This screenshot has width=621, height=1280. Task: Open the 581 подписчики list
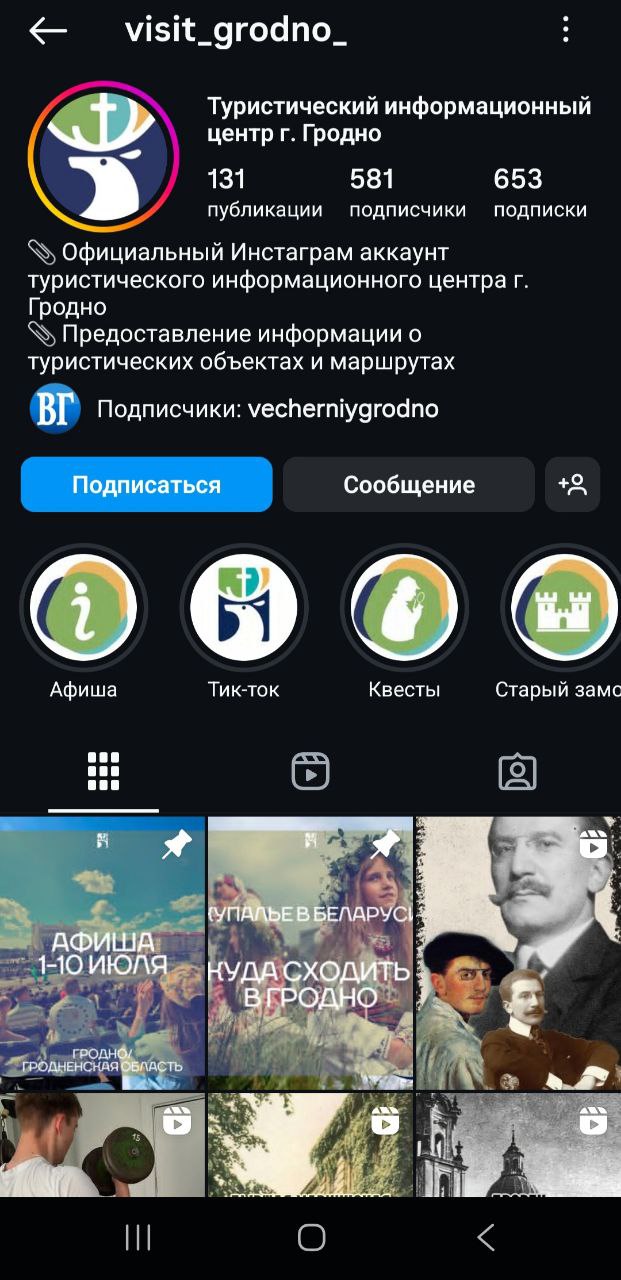(x=407, y=192)
